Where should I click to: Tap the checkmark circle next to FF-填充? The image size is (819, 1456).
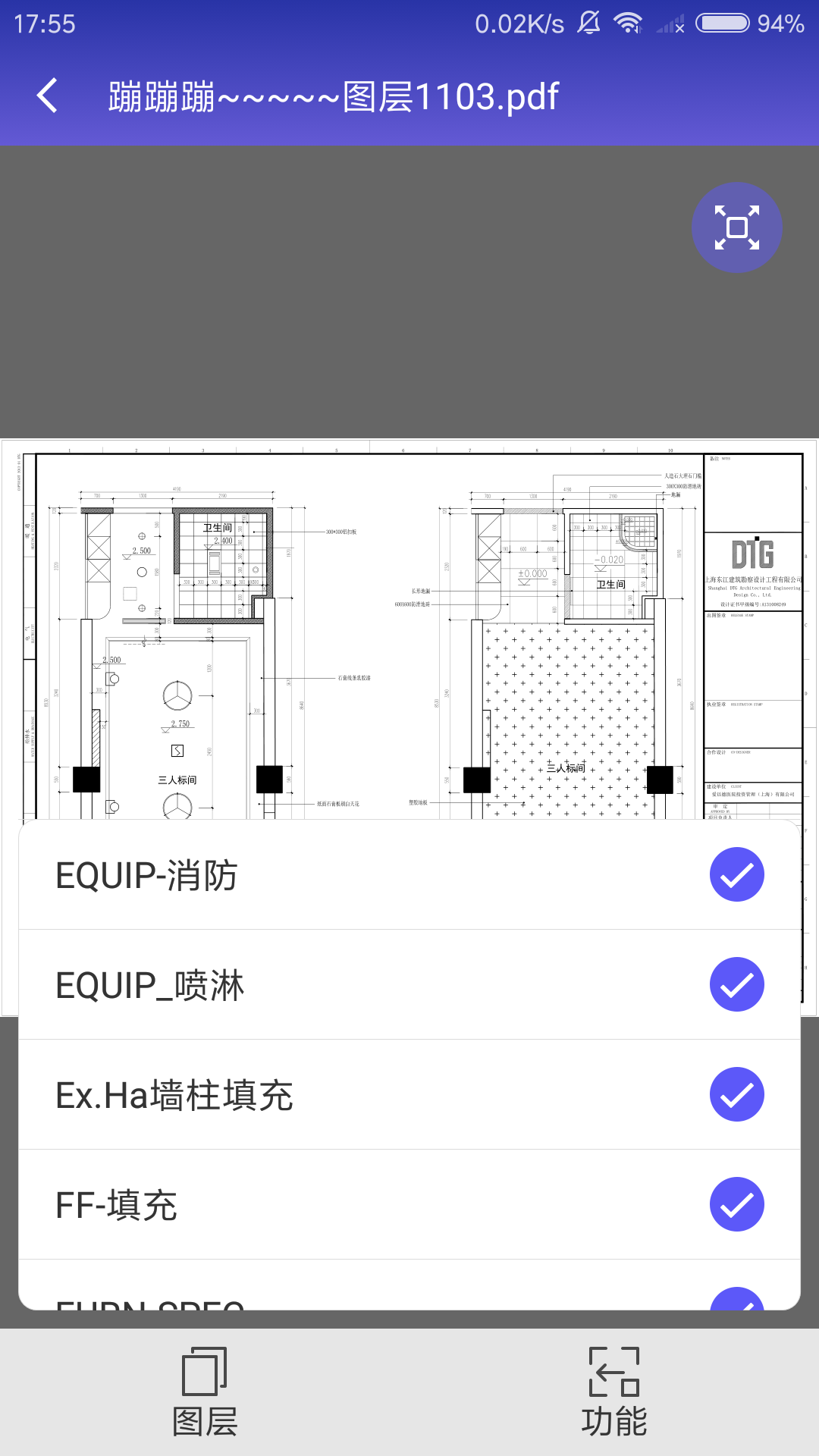736,1206
